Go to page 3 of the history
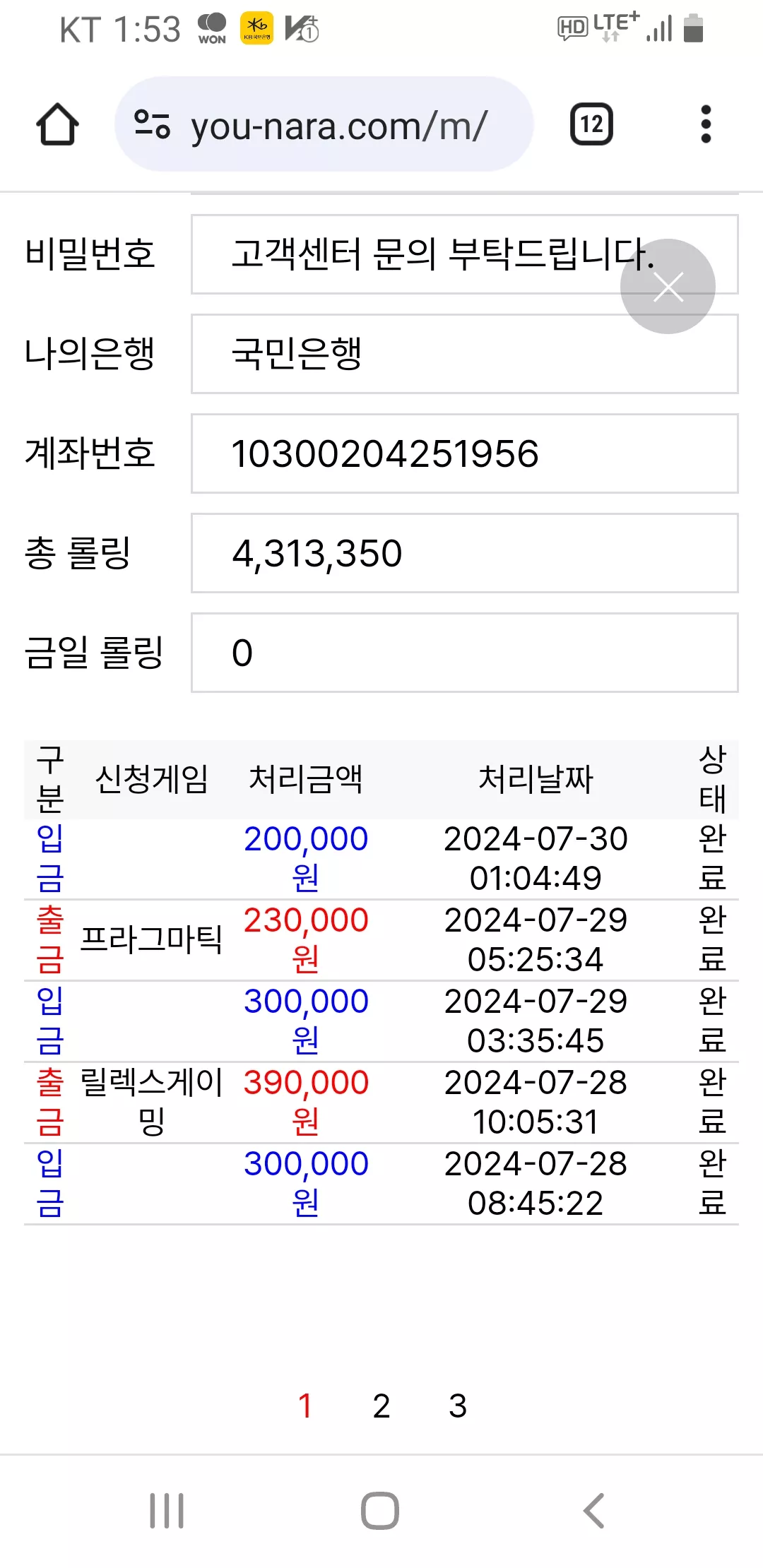Image resolution: width=763 pixels, height=1568 pixels. (458, 1406)
